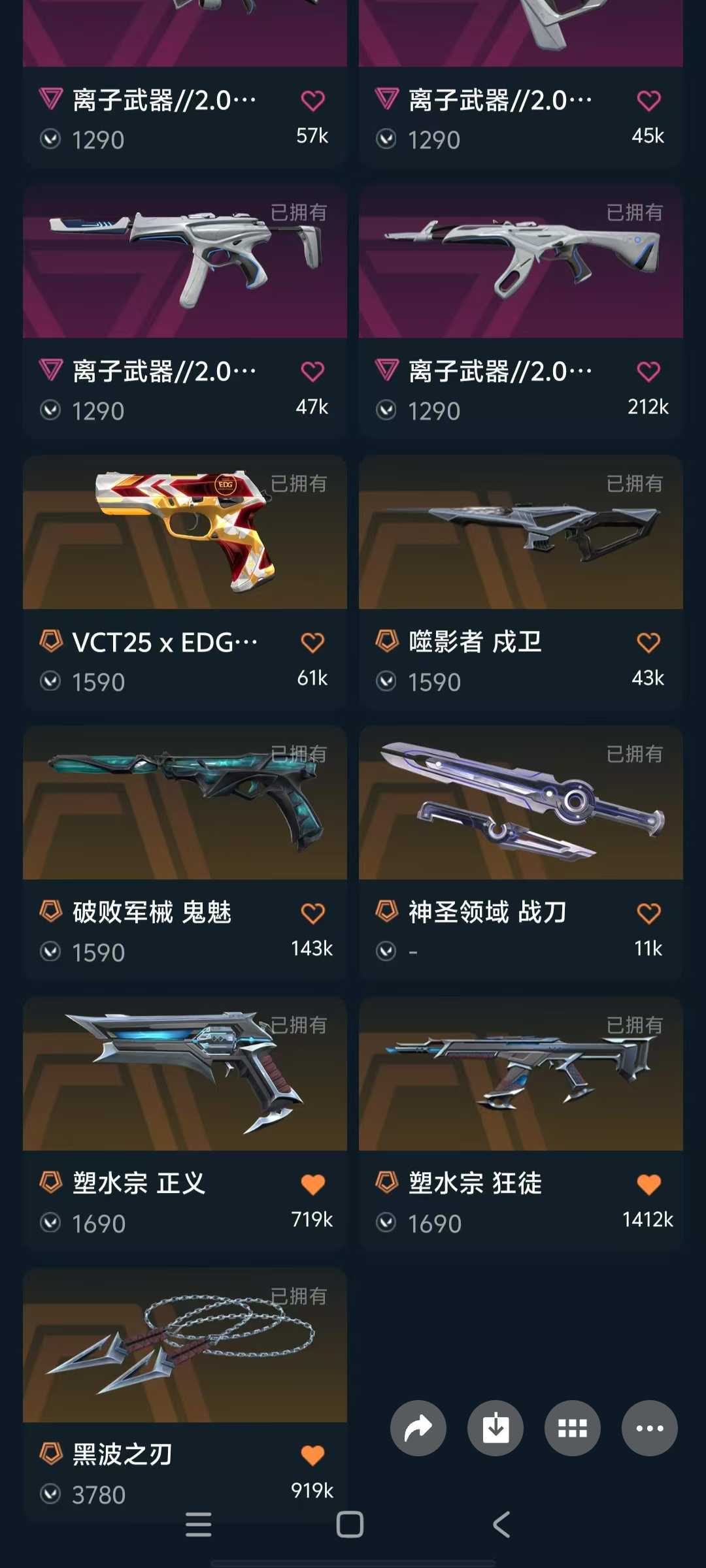Screen dimensions: 706x1568
Task: Open the three-dot more options button
Action: click(650, 1428)
